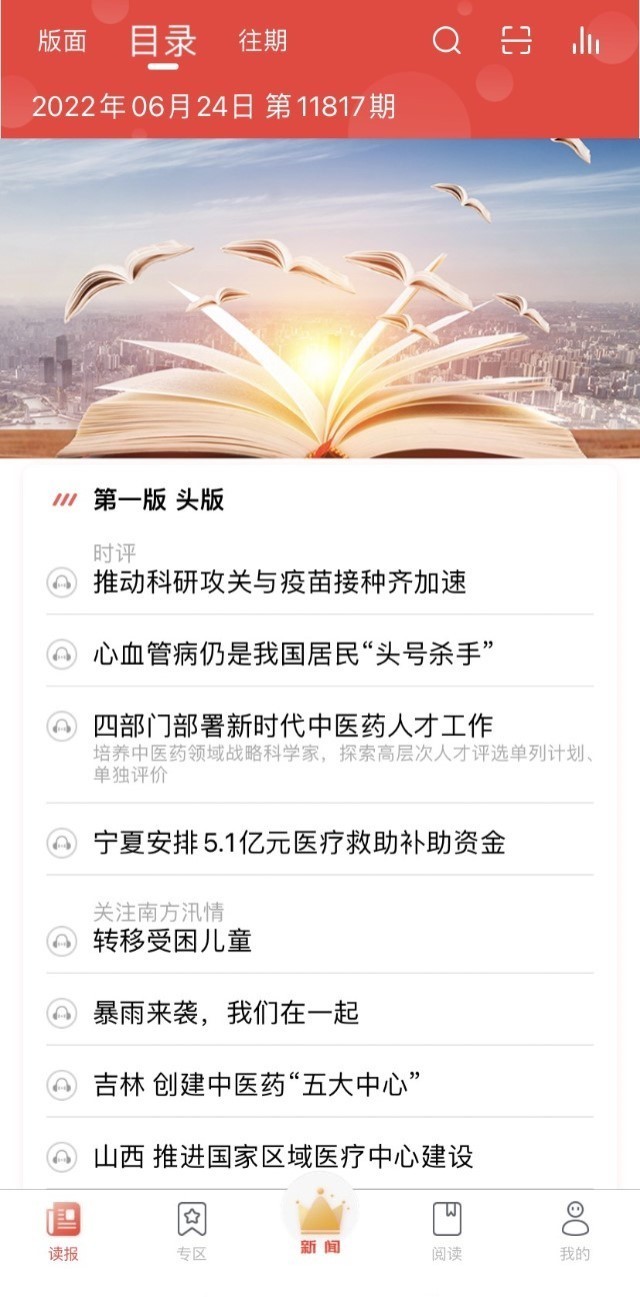Open article 山西 推进国家区域医疗中心建设
This screenshot has width=640, height=1297.
tap(283, 1157)
